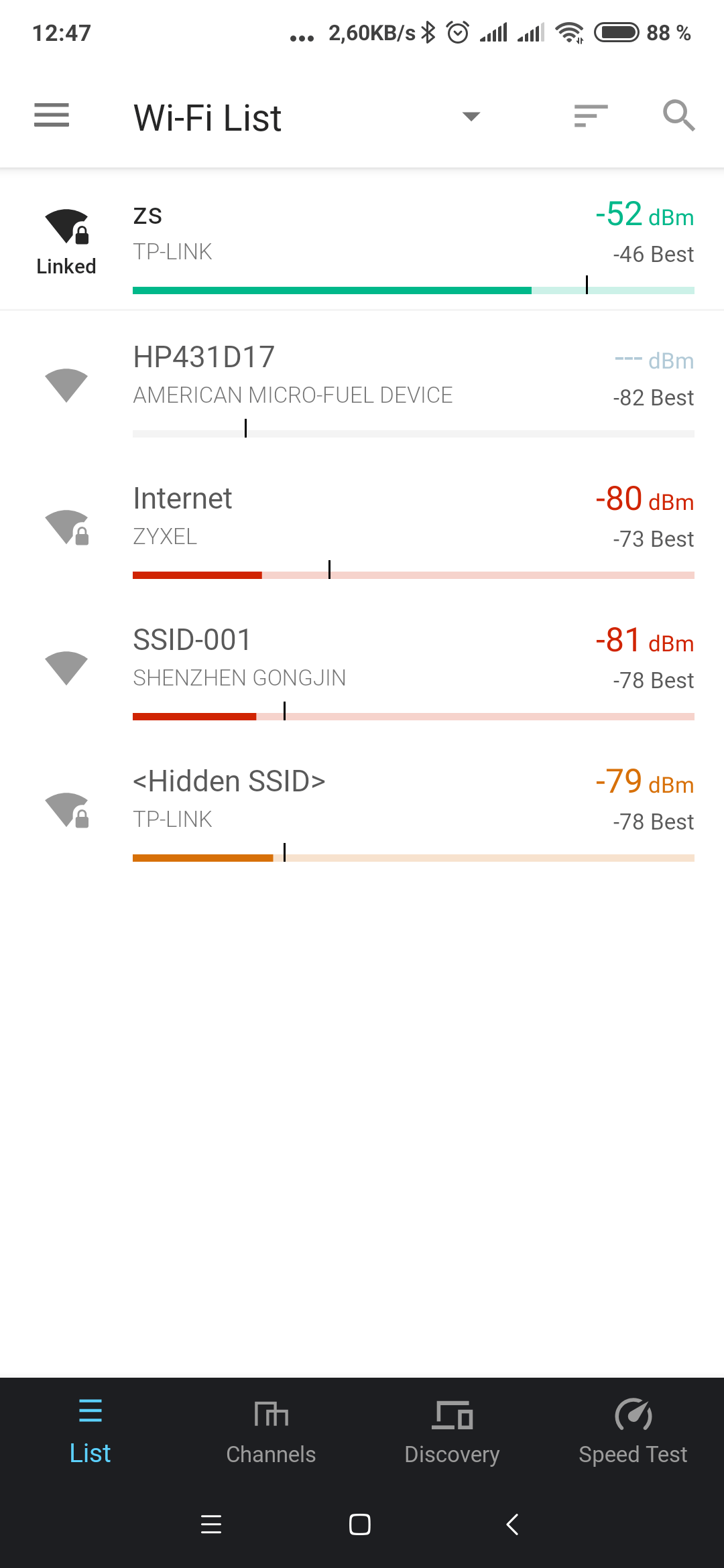Viewport: 724px width, 1568px height.
Task: Search Wi-Fi networks
Action: tap(678, 116)
